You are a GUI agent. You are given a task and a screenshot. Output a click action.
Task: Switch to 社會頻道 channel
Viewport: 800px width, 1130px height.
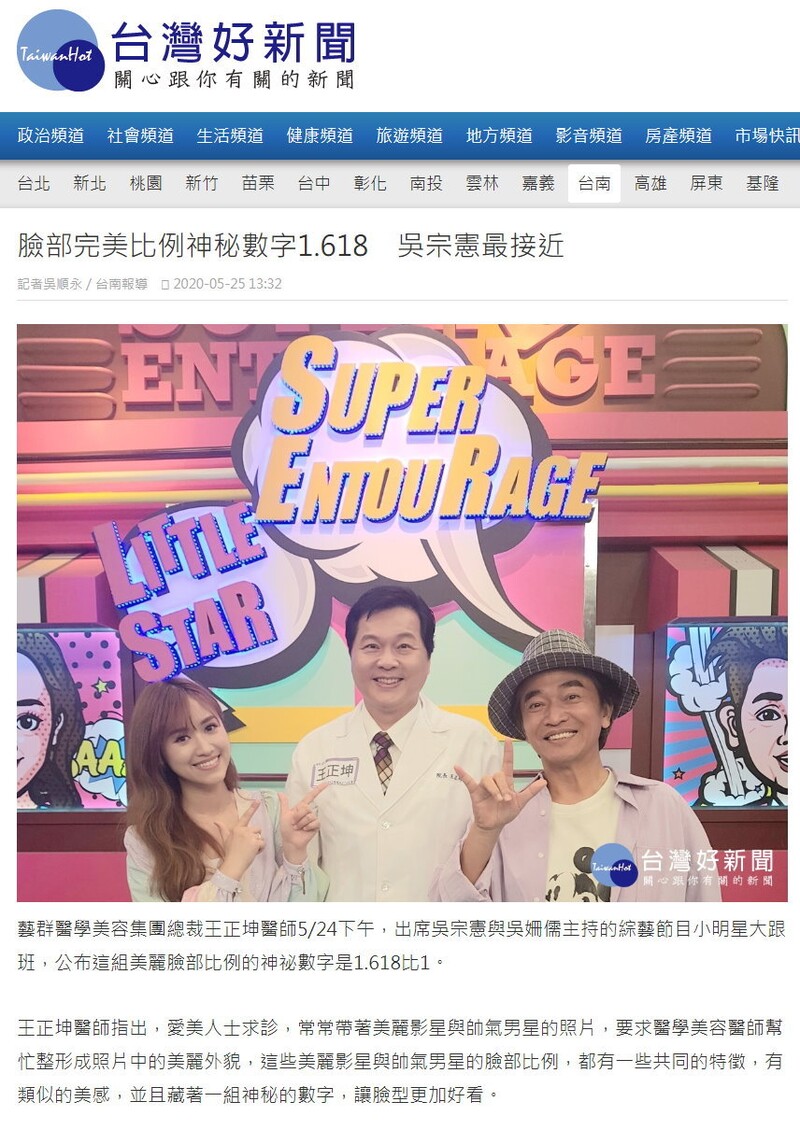(140, 136)
